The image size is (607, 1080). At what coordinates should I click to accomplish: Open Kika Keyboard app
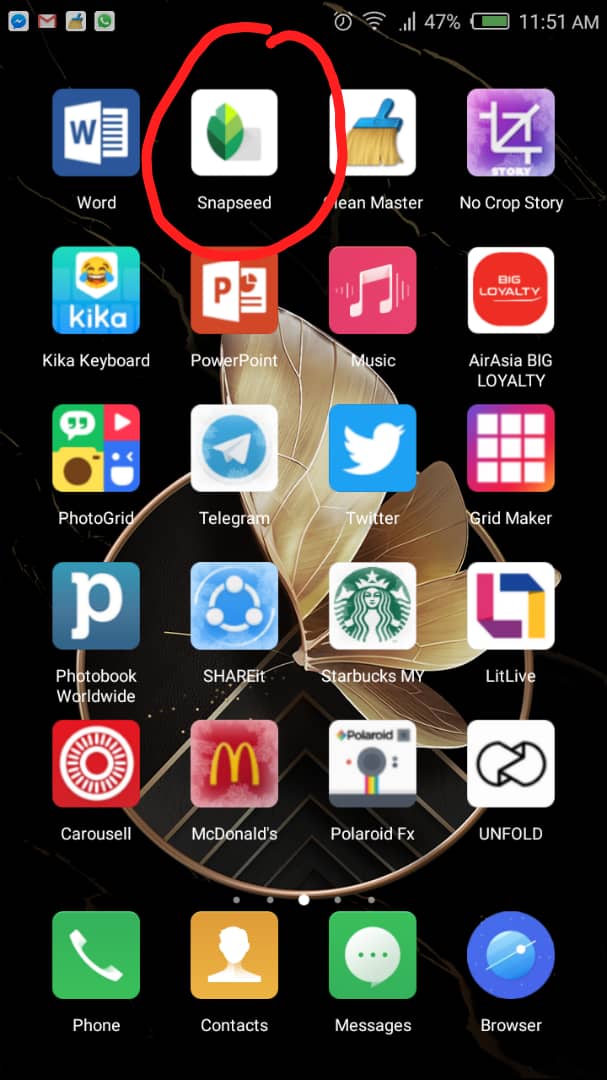96,290
